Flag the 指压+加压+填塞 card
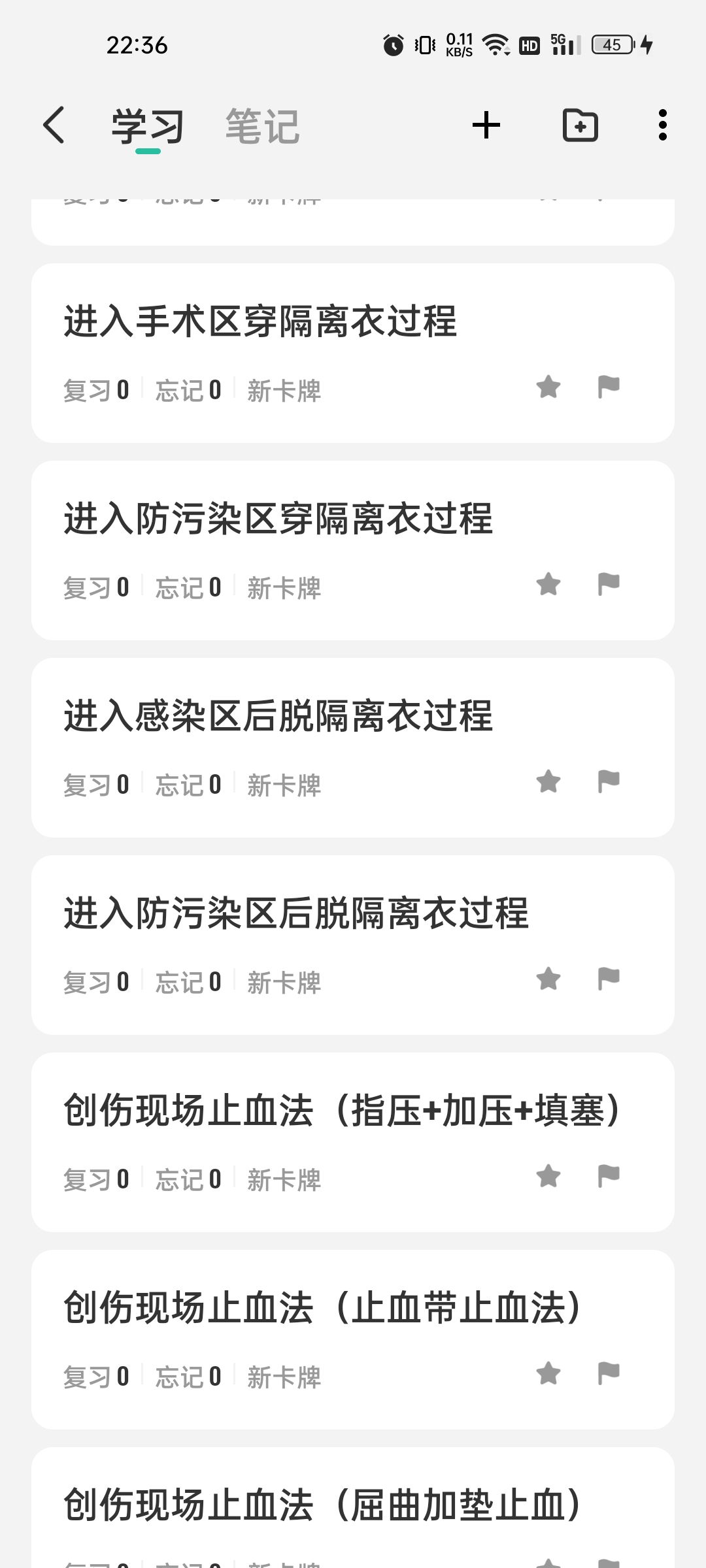The height and width of the screenshot is (1568, 706). (609, 1176)
